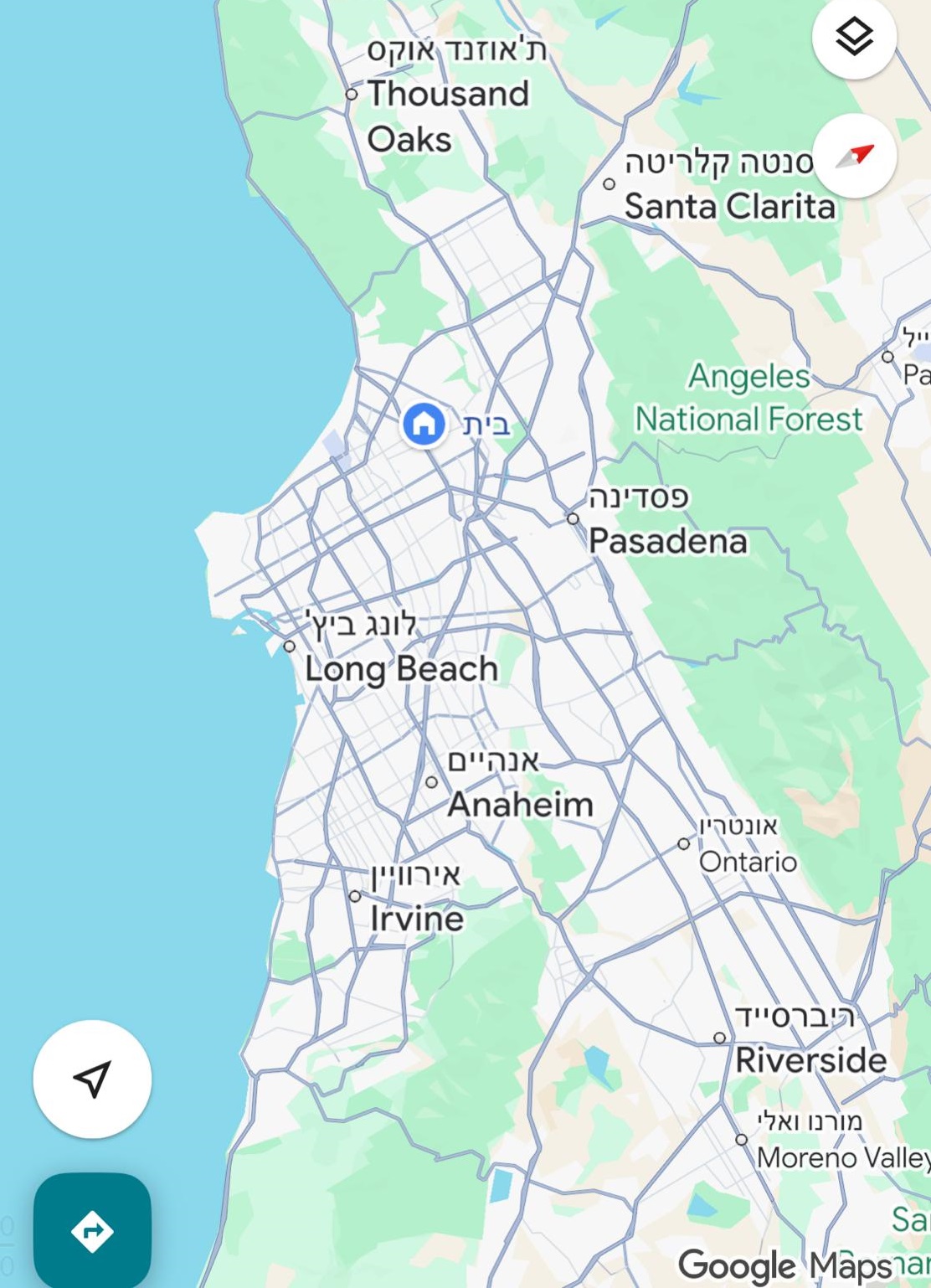Select Santa Clarita city label
The width and height of the screenshot is (931, 1288).
pyautogui.click(x=729, y=206)
